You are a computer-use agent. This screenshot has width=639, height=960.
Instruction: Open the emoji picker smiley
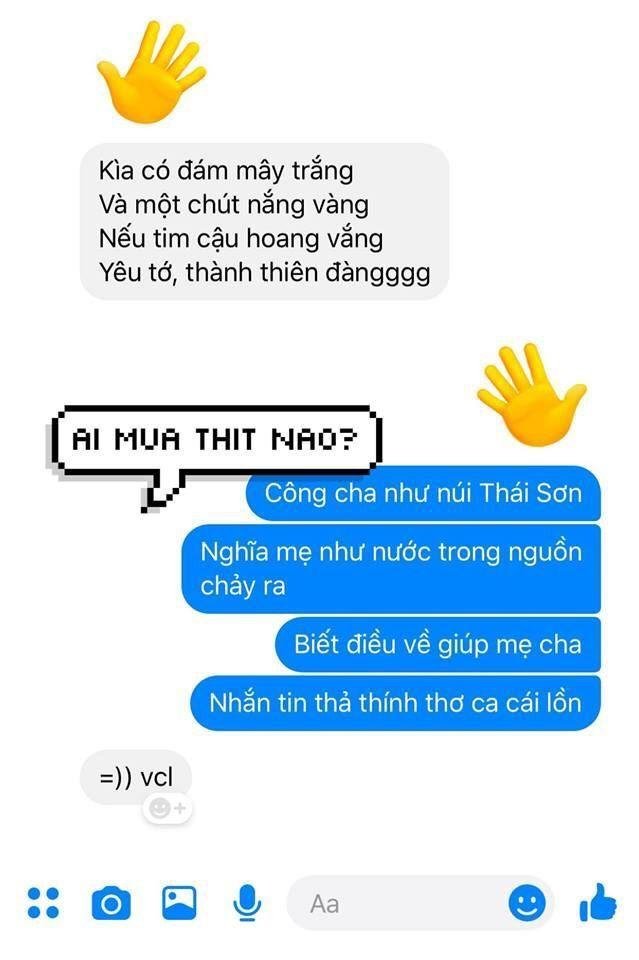click(527, 904)
